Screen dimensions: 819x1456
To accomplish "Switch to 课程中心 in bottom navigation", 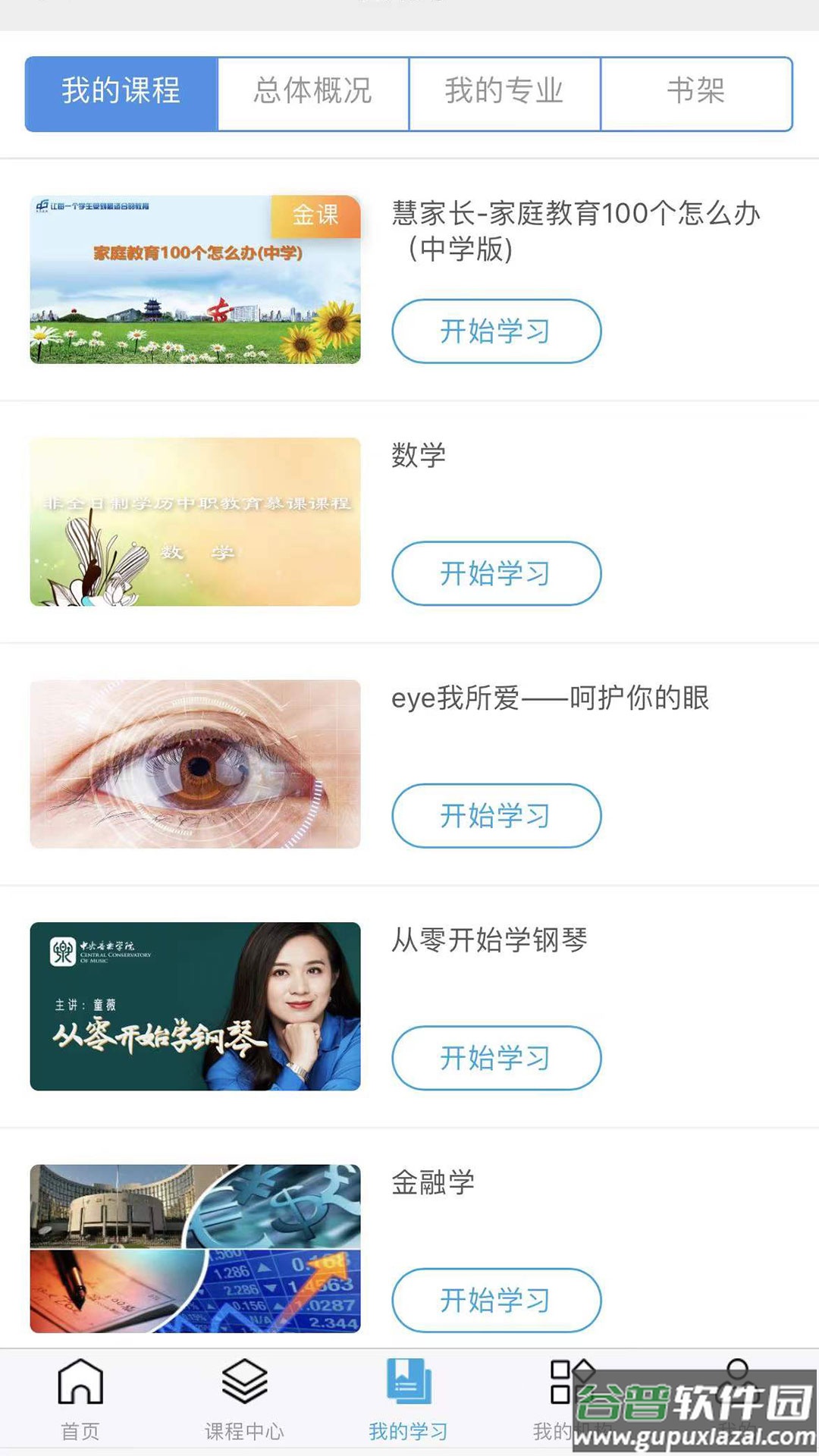I will pos(244,1399).
